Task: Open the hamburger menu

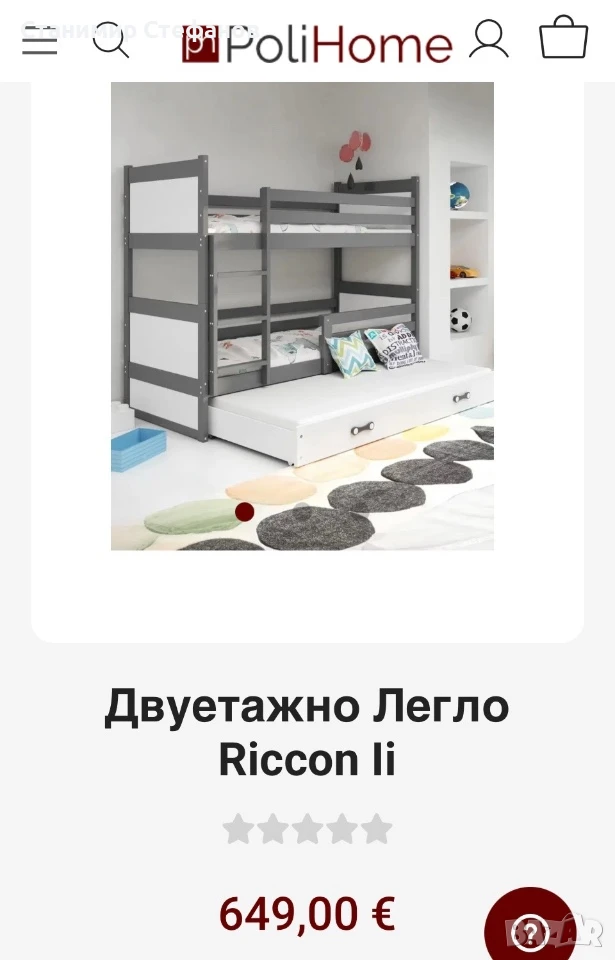Action: click(x=40, y=40)
